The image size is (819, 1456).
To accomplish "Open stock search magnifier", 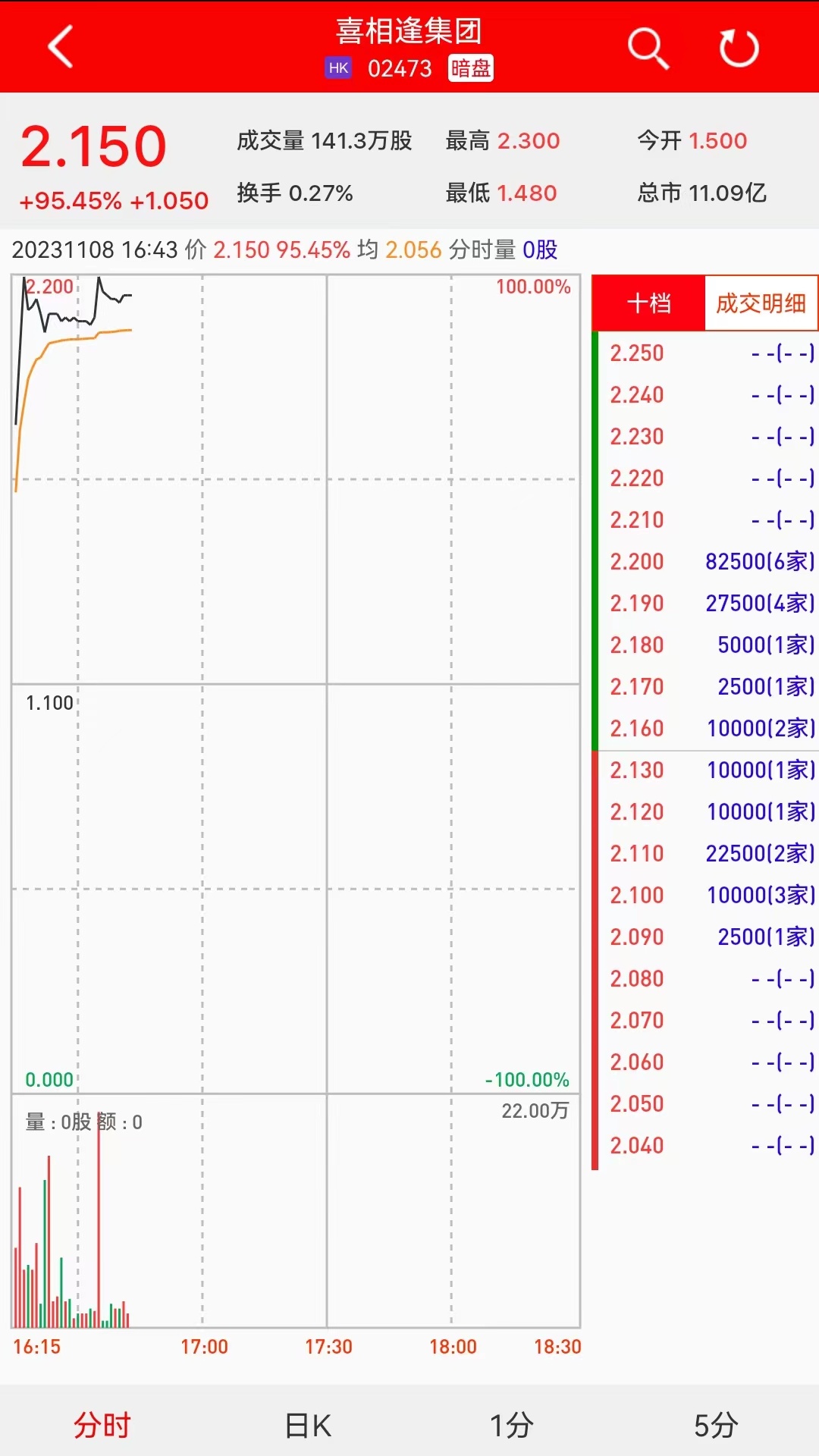I will coord(648,49).
